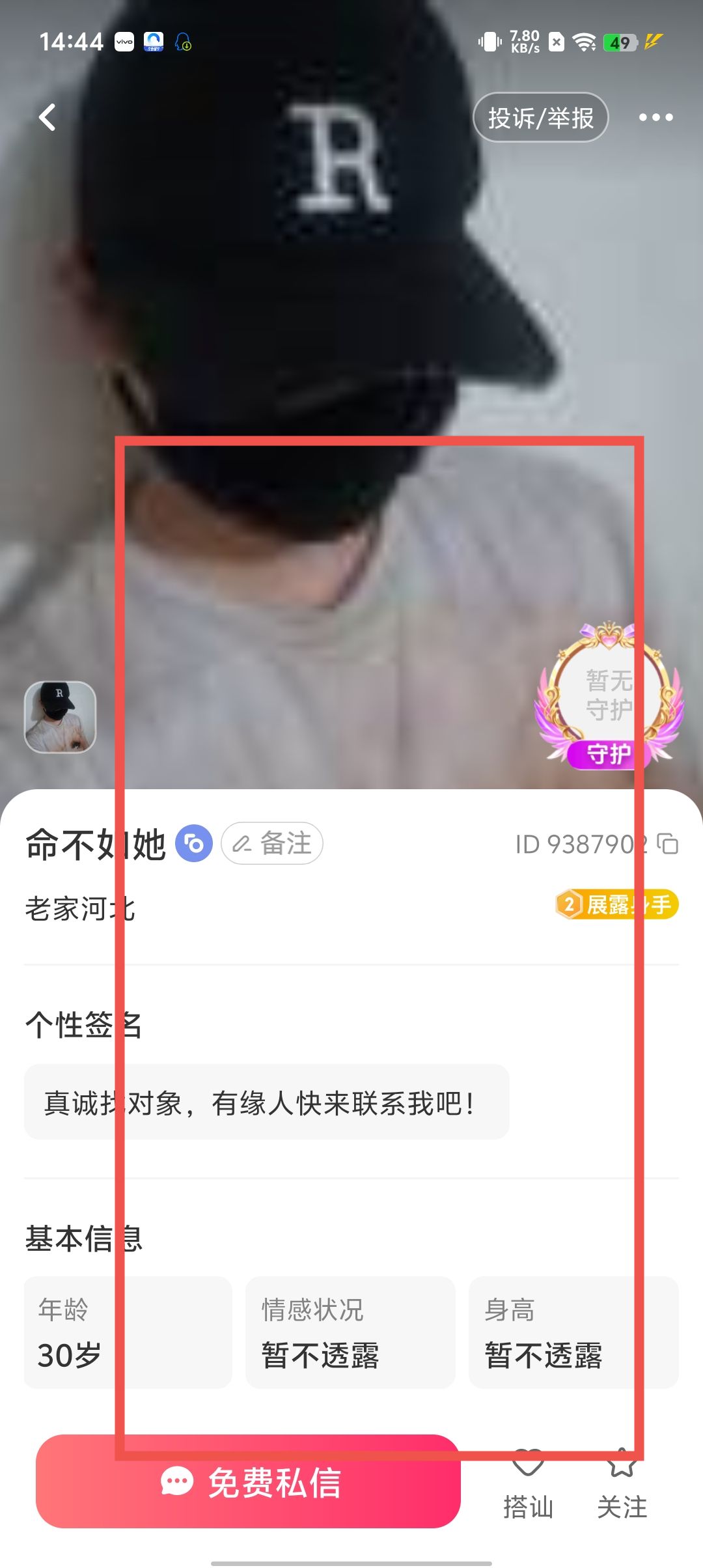Open the 投诉/举报 report button
The image size is (703, 1568).
540,118
